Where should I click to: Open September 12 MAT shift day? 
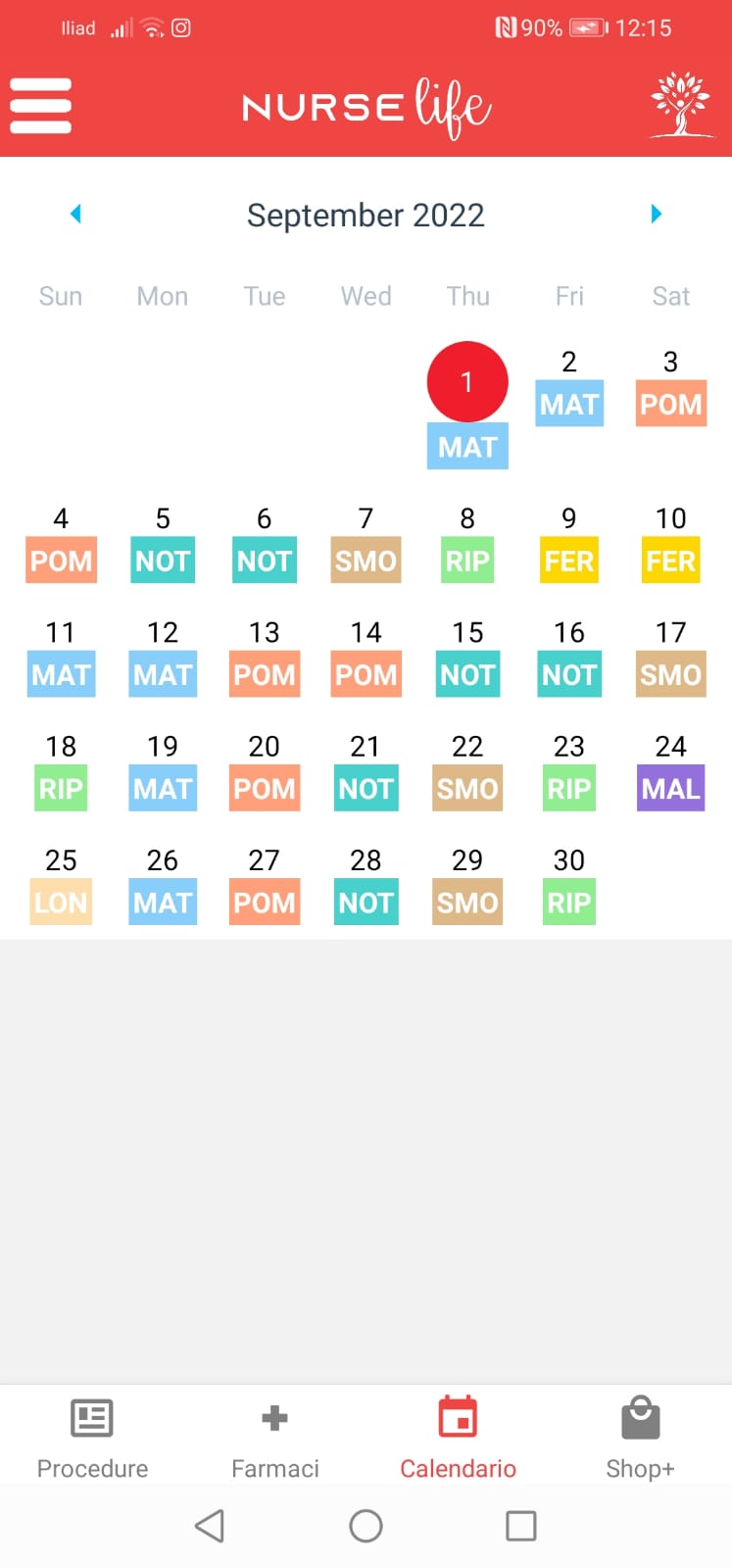pyautogui.click(x=163, y=658)
